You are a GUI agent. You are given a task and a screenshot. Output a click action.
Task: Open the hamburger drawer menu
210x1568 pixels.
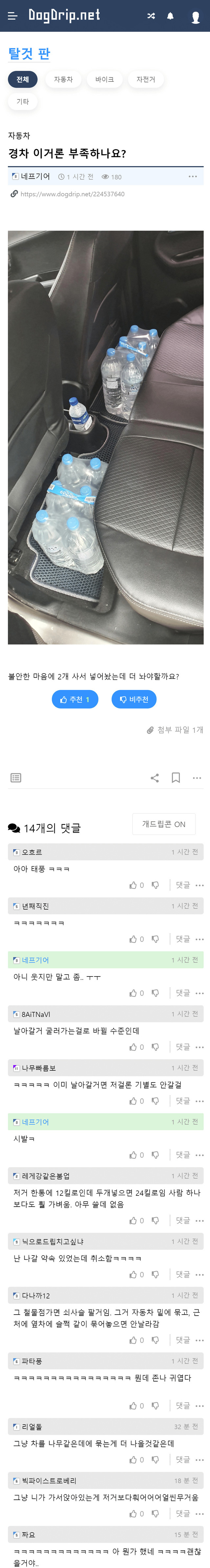tap(12, 16)
